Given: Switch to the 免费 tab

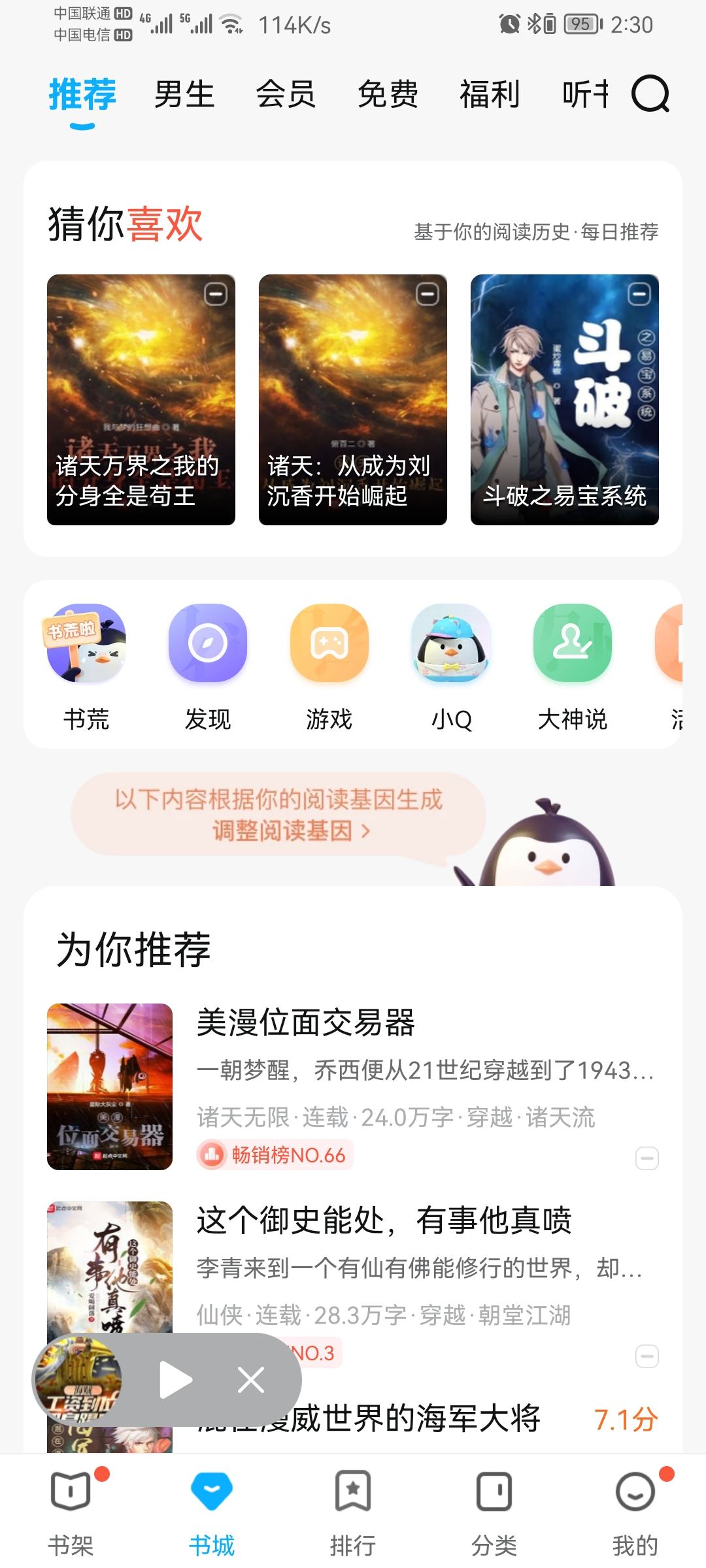Looking at the screenshot, I should 388,94.
